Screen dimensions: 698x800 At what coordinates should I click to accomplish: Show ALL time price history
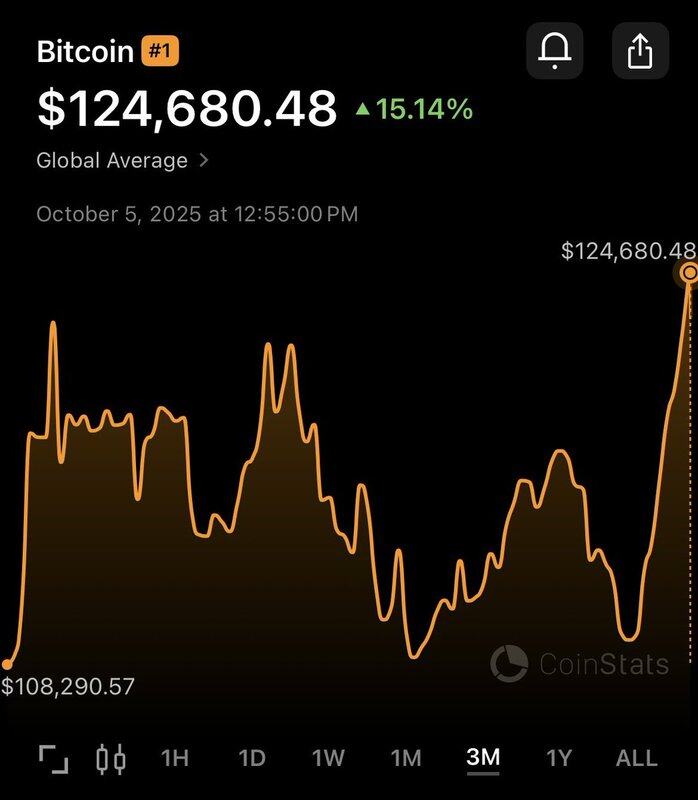click(x=637, y=758)
